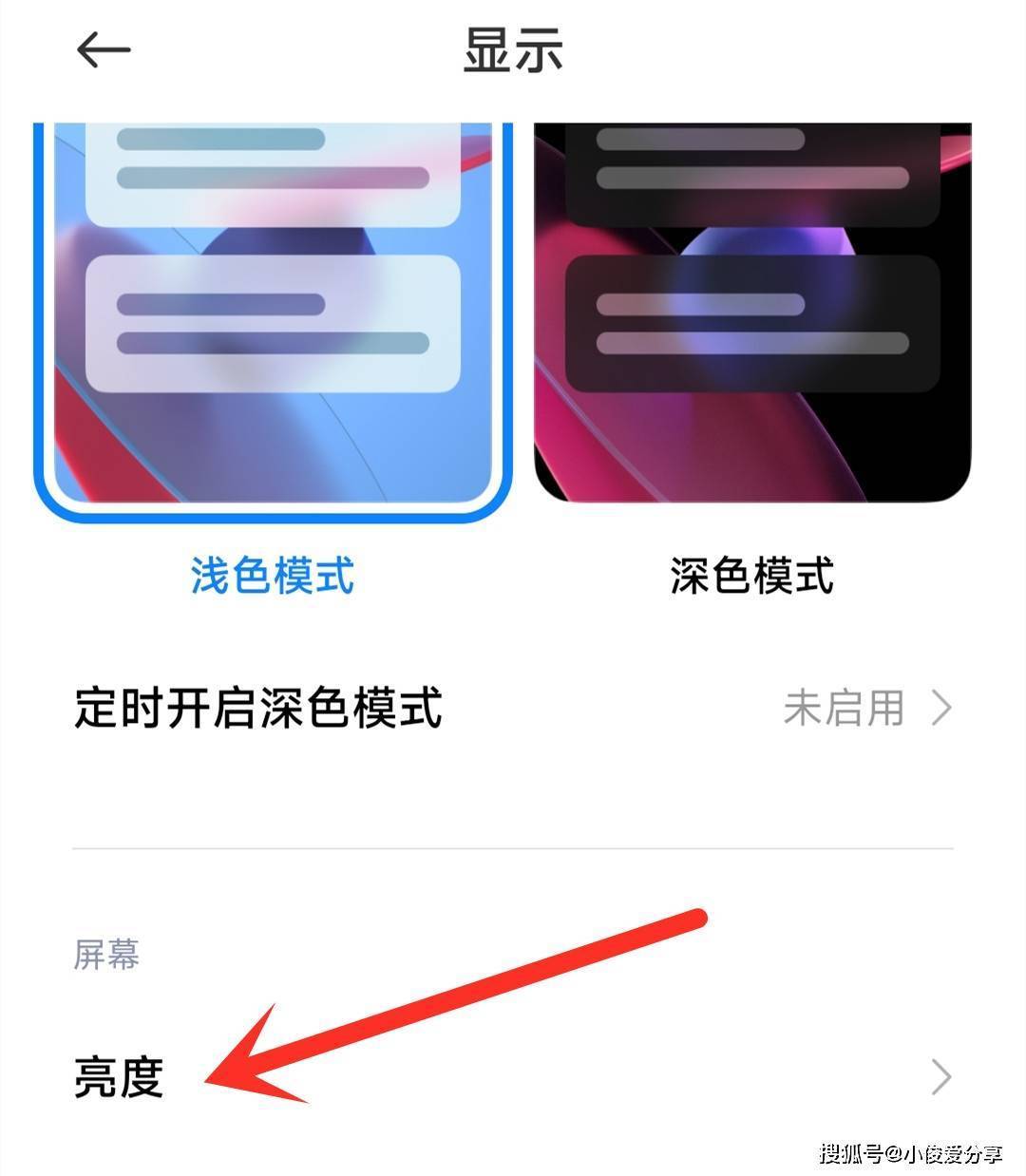This screenshot has width=1026, height=1176.
Task: Switch to the 深色模式 dark theme preview
Action: point(752,313)
